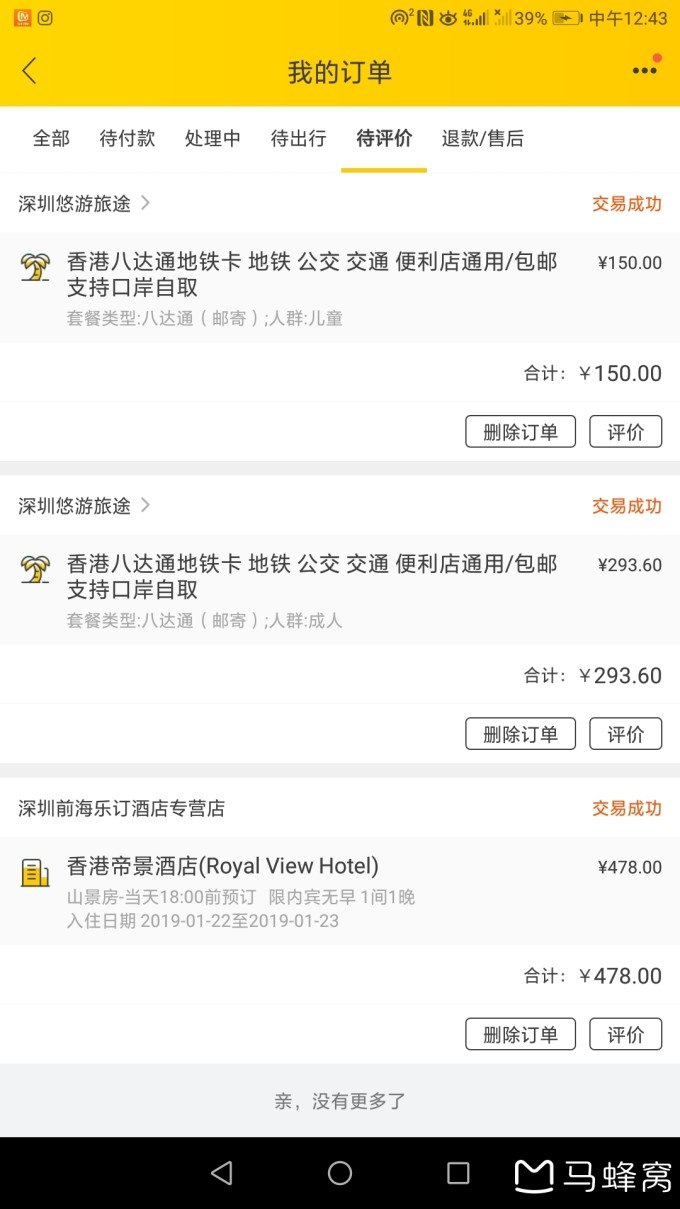Delete the ¥293.60 order
This screenshot has height=1209, width=680.
(520, 734)
